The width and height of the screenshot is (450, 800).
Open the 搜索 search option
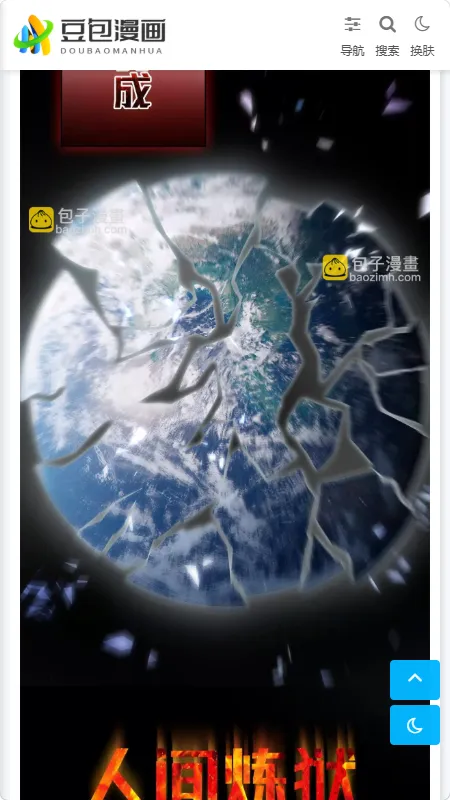(x=387, y=36)
